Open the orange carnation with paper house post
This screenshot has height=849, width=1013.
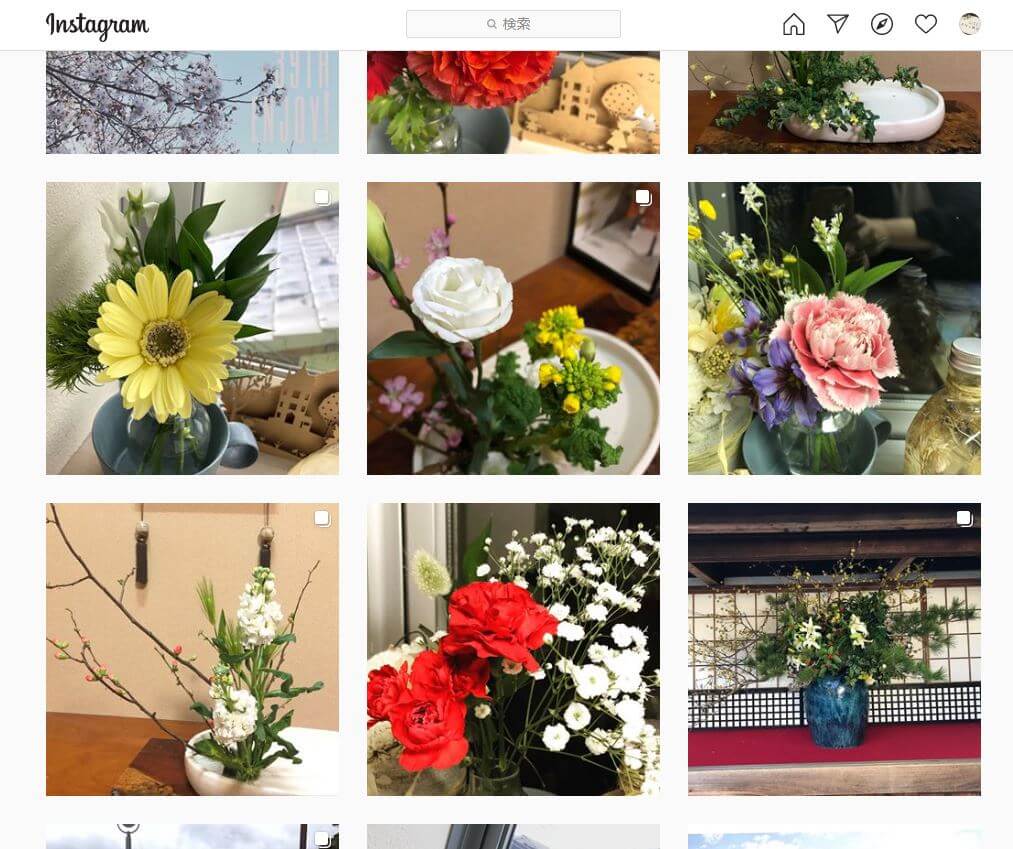coord(513,101)
